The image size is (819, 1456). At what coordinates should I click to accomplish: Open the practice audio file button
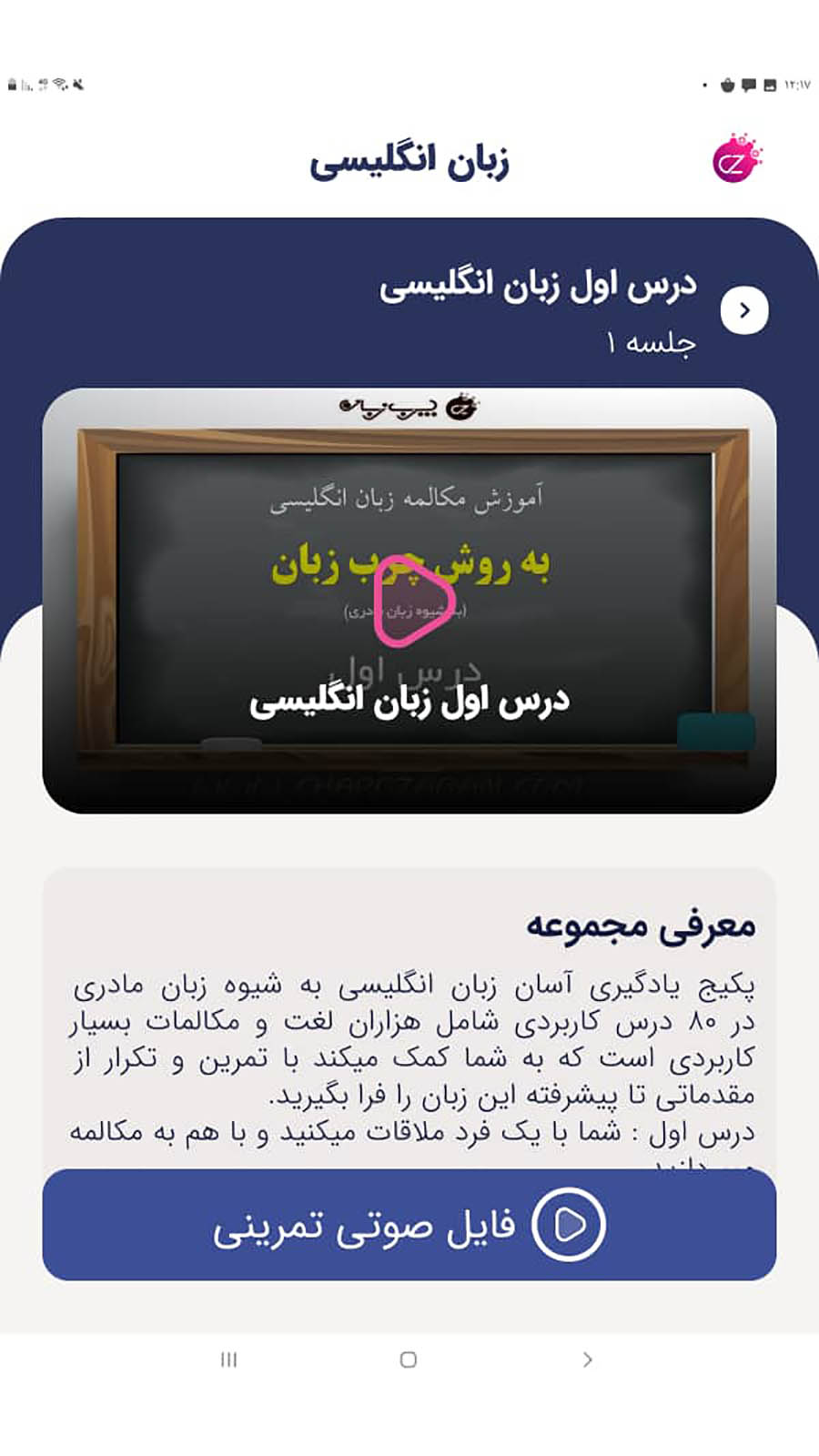(409, 1225)
